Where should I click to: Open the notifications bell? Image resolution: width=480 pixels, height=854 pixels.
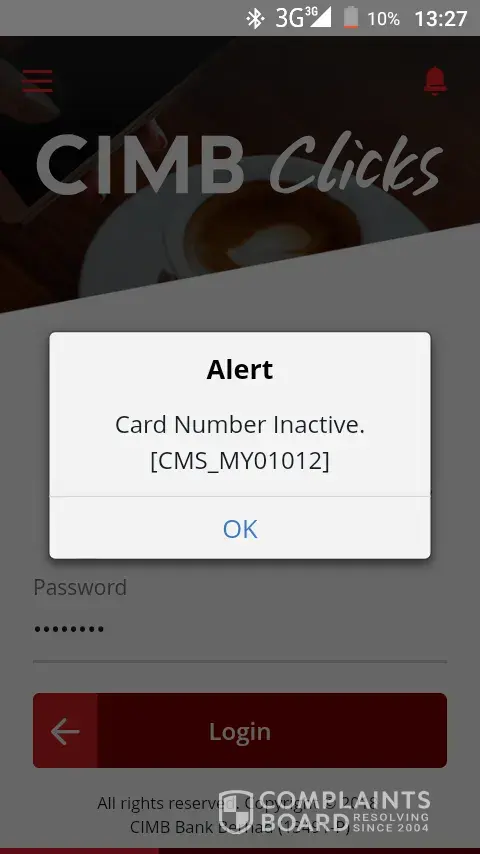[435, 81]
